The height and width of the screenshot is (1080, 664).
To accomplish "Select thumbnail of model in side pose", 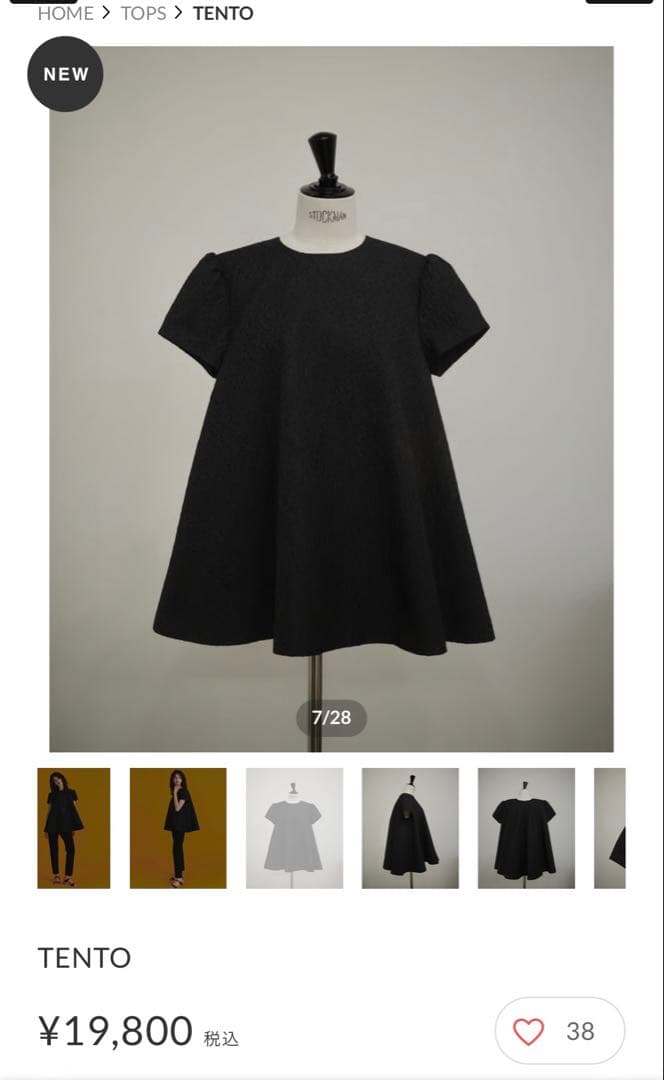I will coord(178,828).
